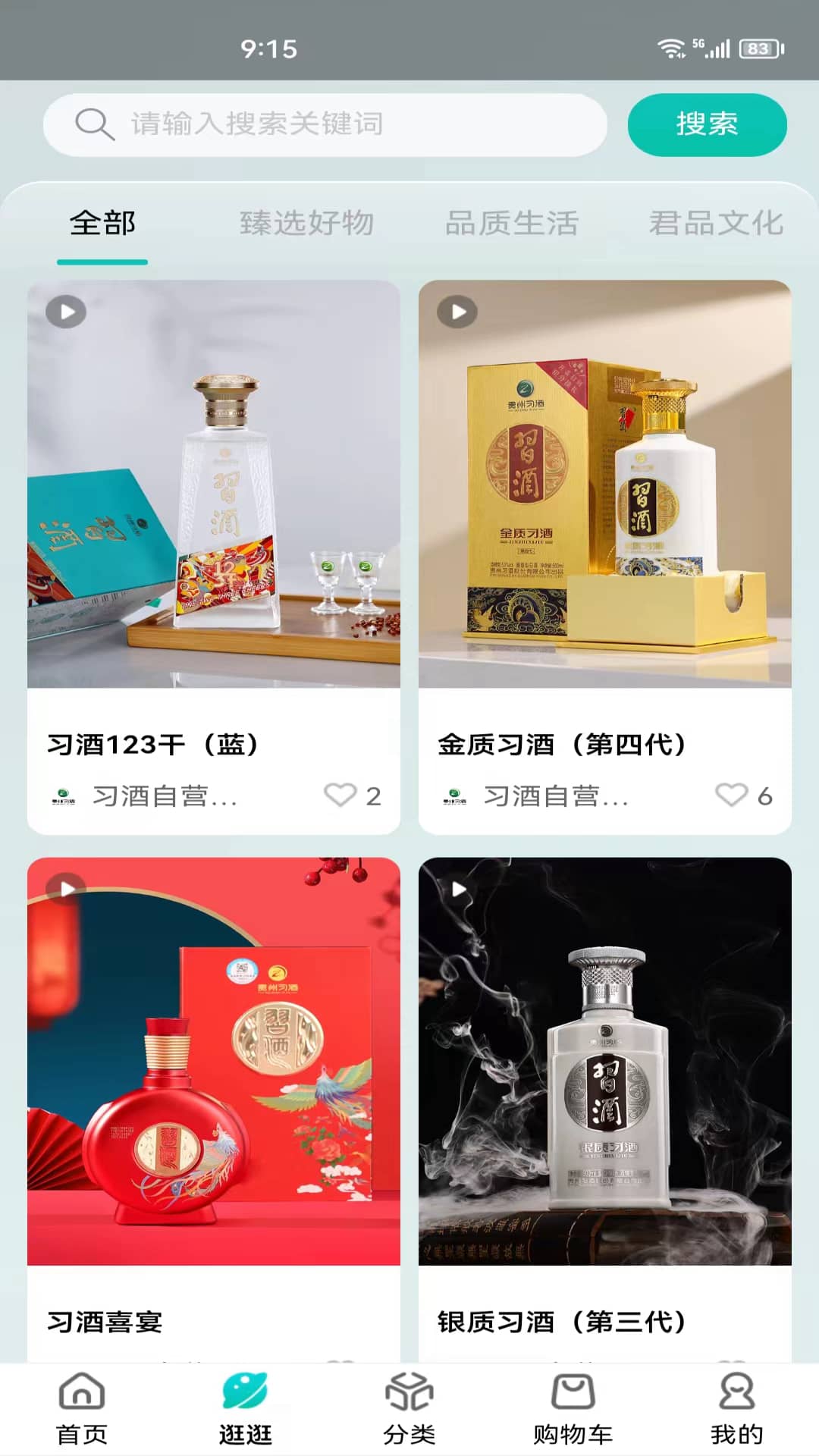Switch to the 臻选好物 tab
The height and width of the screenshot is (1456, 819).
click(306, 222)
